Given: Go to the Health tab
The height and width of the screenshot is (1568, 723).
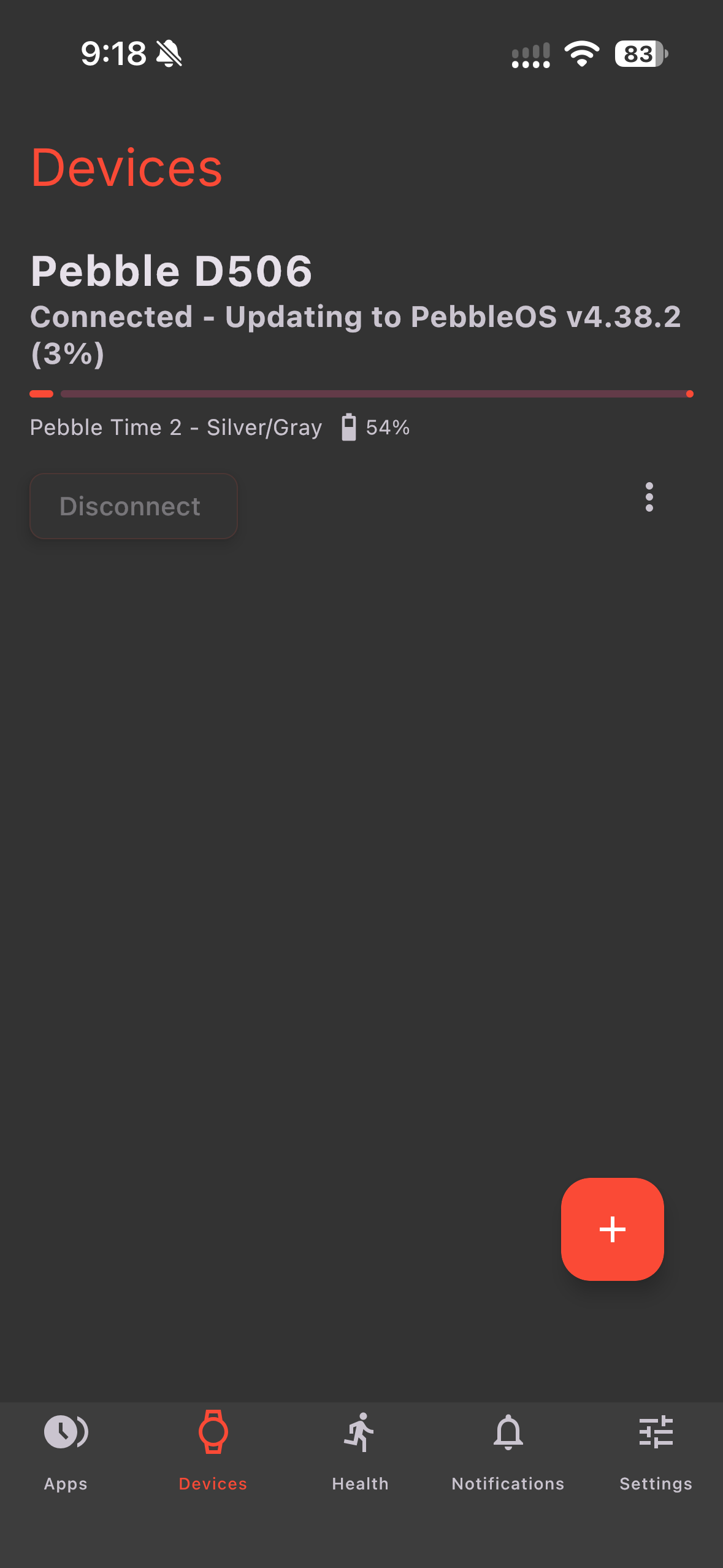Looking at the screenshot, I should tap(361, 1452).
